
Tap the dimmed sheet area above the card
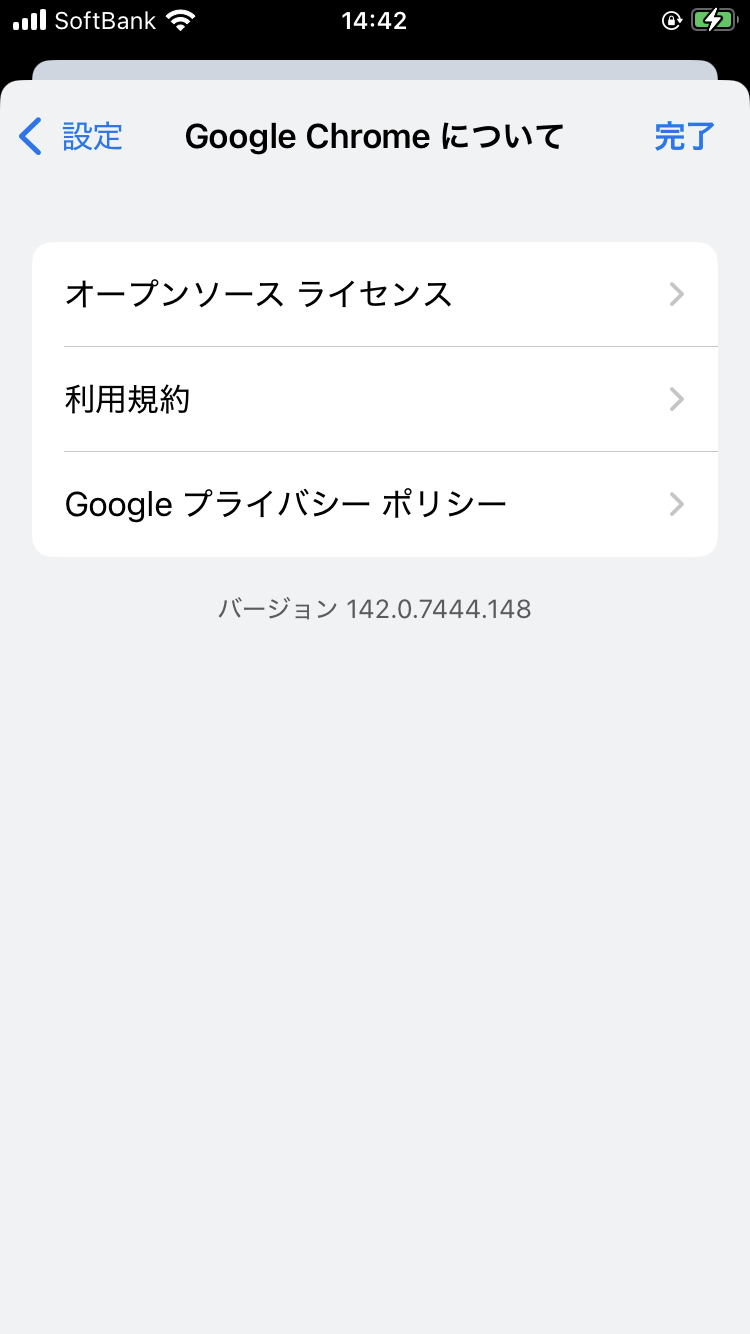[375, 72]
